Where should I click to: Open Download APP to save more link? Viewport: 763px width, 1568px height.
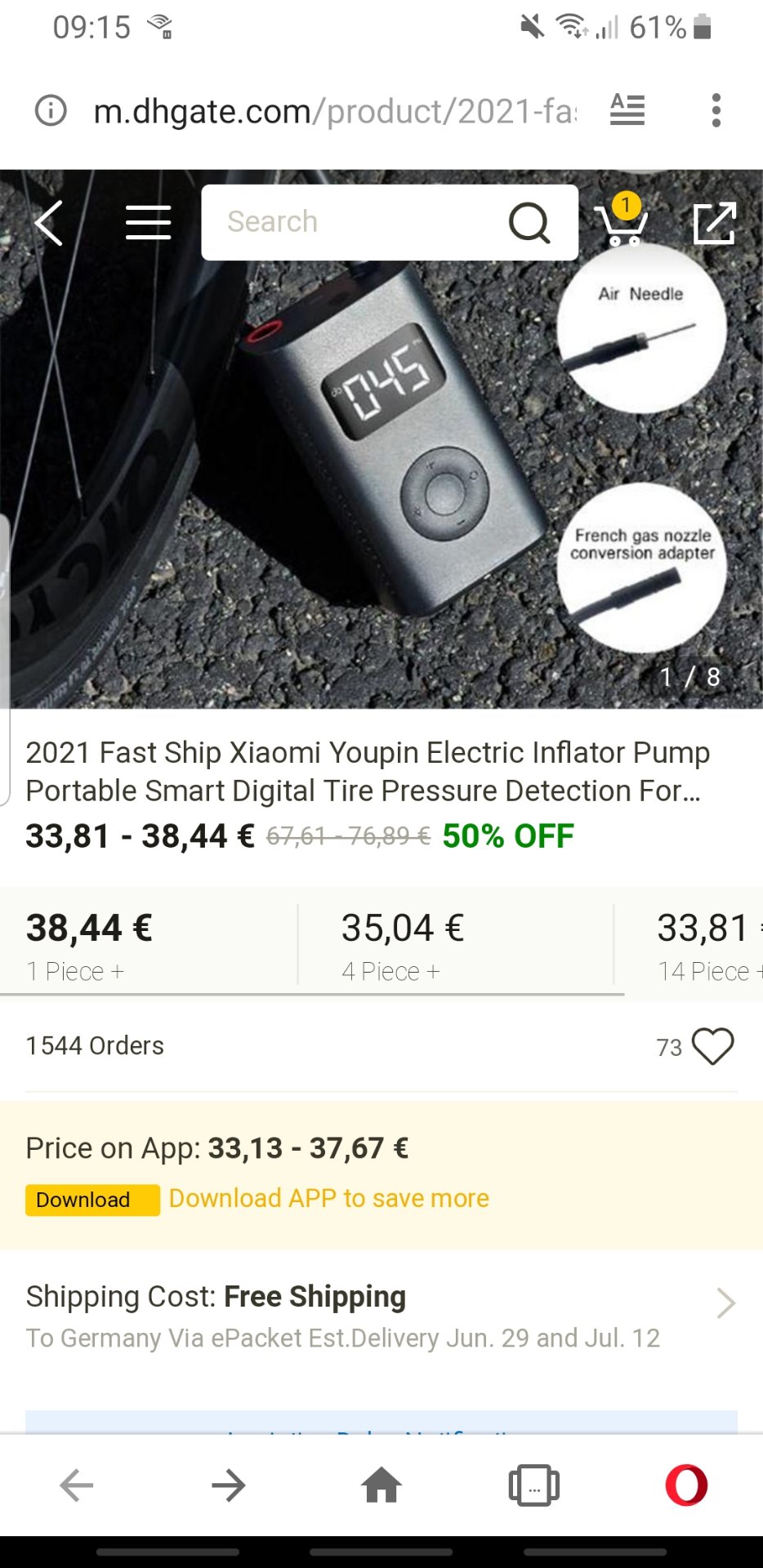tap(329, 1198)
